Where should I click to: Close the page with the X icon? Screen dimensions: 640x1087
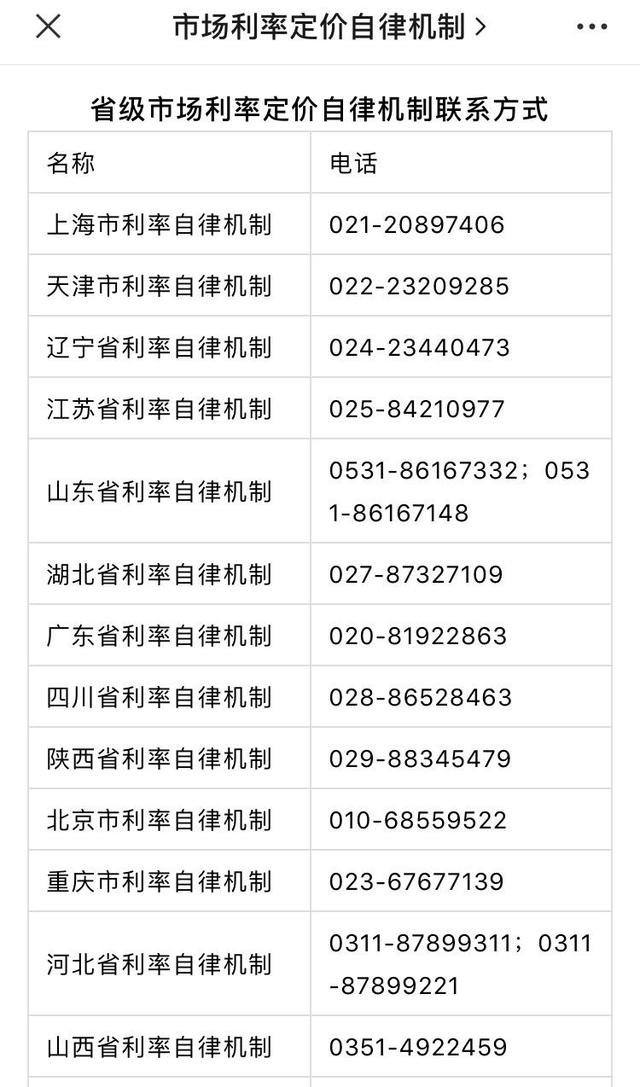pos(48,28)
